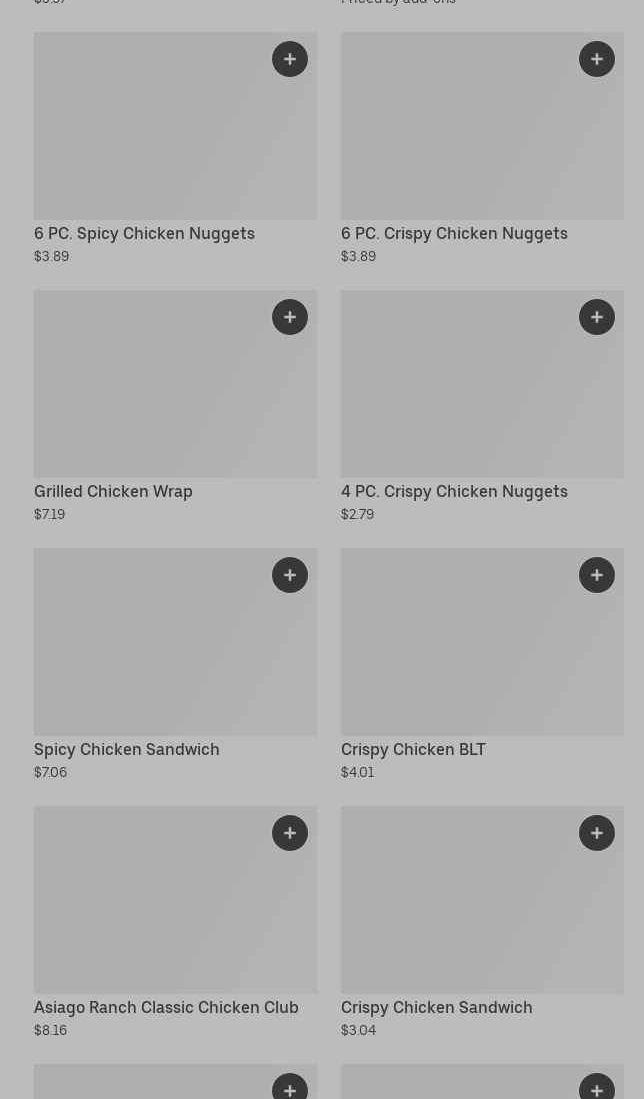Add Crispy Chicken BLT to cart

tap(597, 575)
